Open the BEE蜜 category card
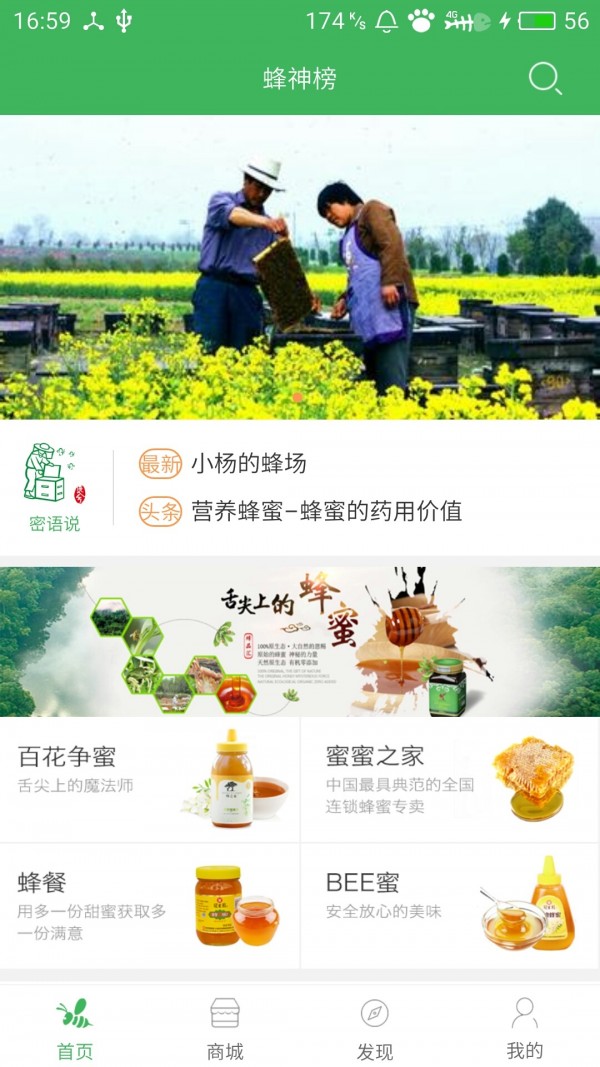 tap(450, 906)
